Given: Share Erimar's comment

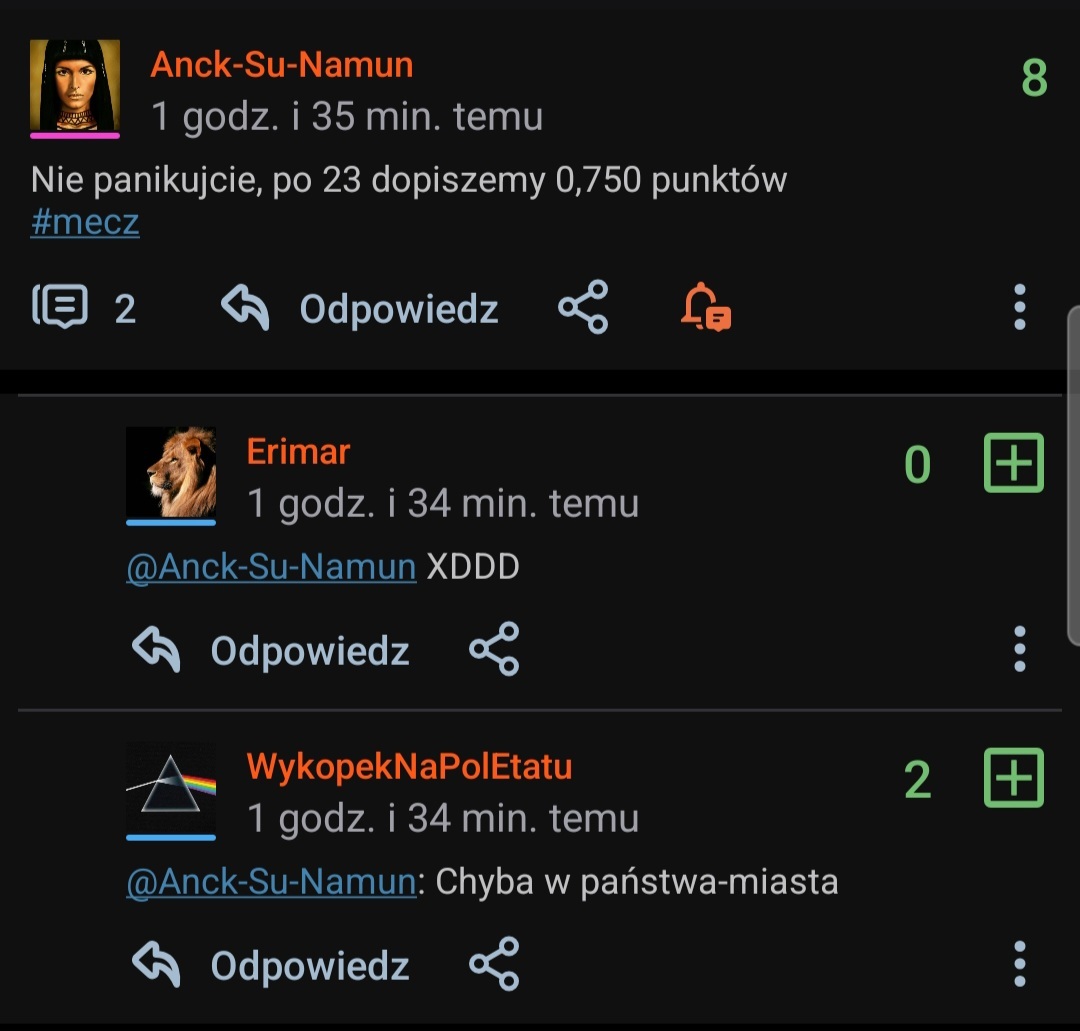Looking at the screenshot, I should [494, 650].
